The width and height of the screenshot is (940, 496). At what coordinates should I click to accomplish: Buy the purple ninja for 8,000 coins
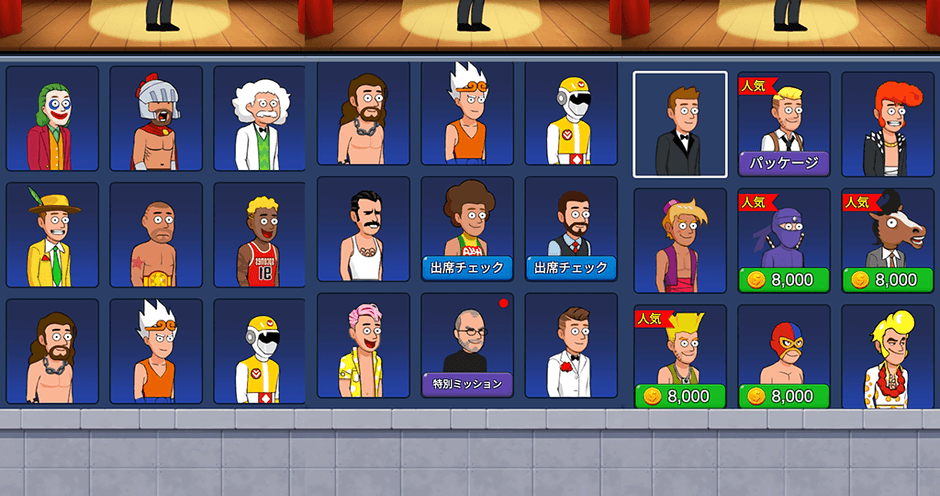point(784,280)
